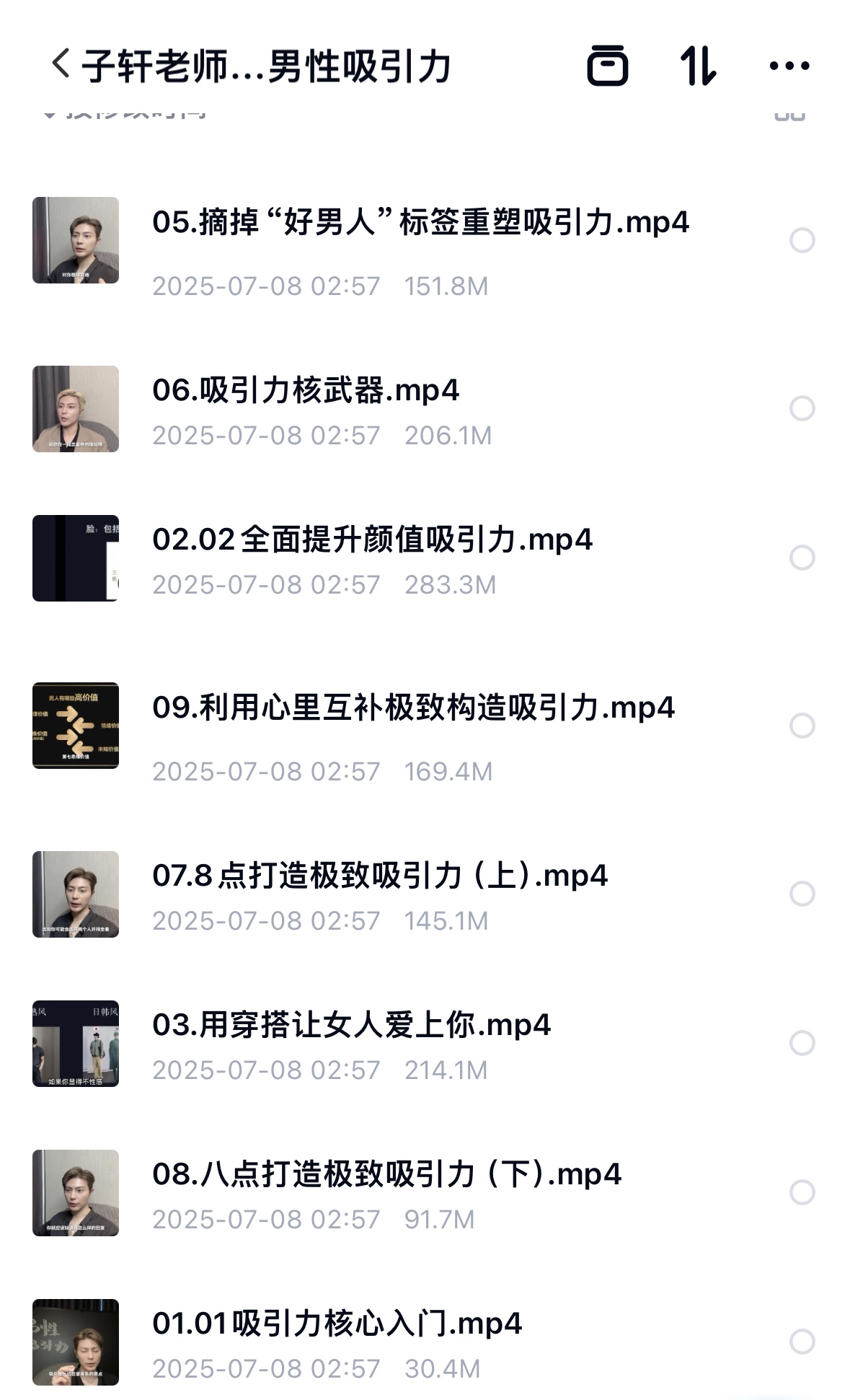Tick the circle for 02.02全面提升颜值吸引力.mp4
850x1400 pixels.
click(802, 558)
